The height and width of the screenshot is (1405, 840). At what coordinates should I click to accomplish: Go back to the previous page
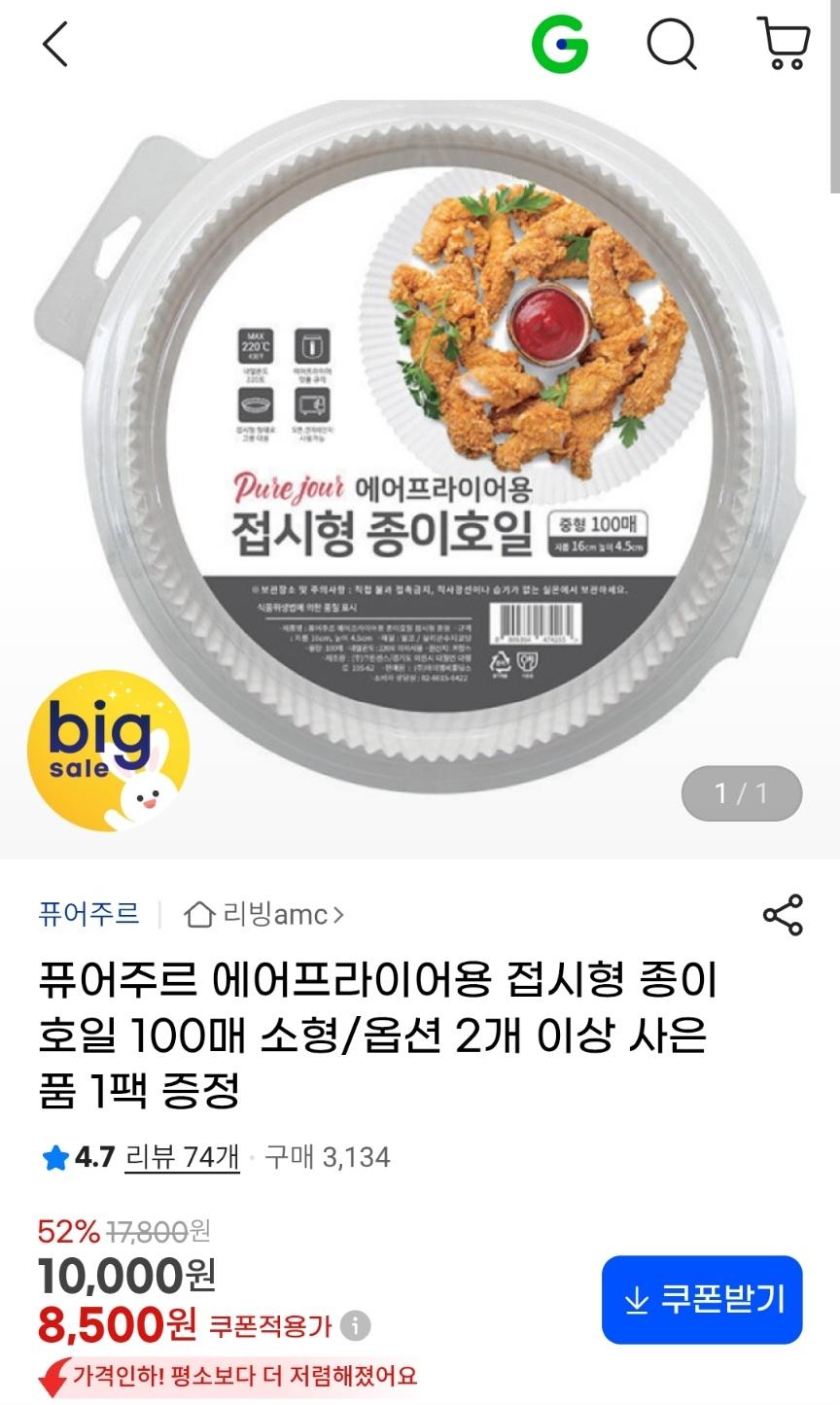tap(55, 45)
